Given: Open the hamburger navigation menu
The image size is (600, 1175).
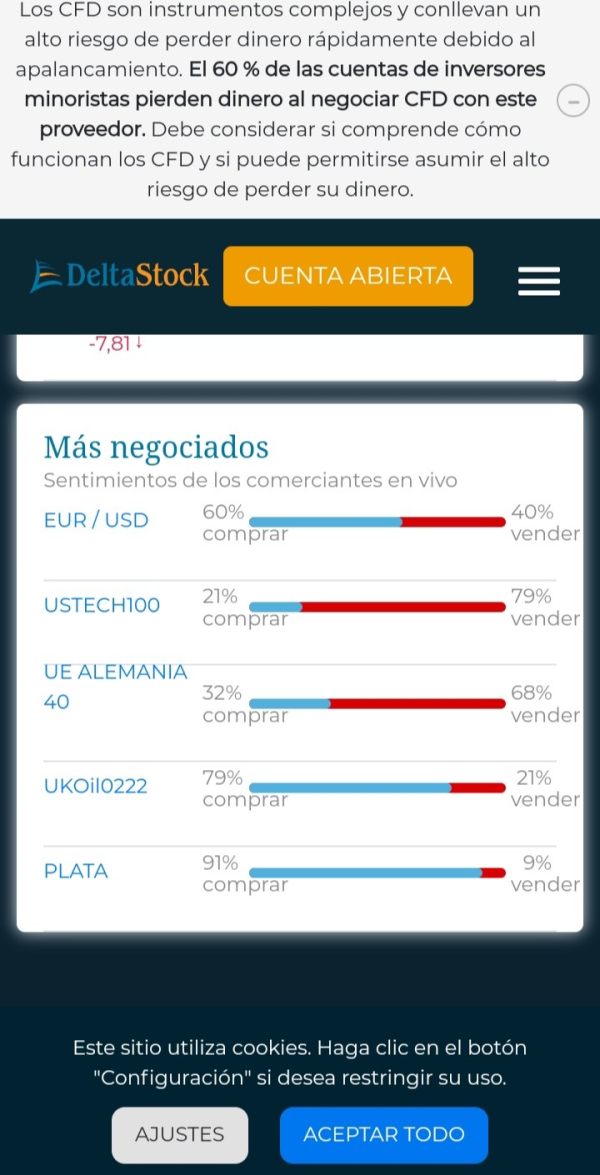Looking at the screenshot, I should pos(539,281).
